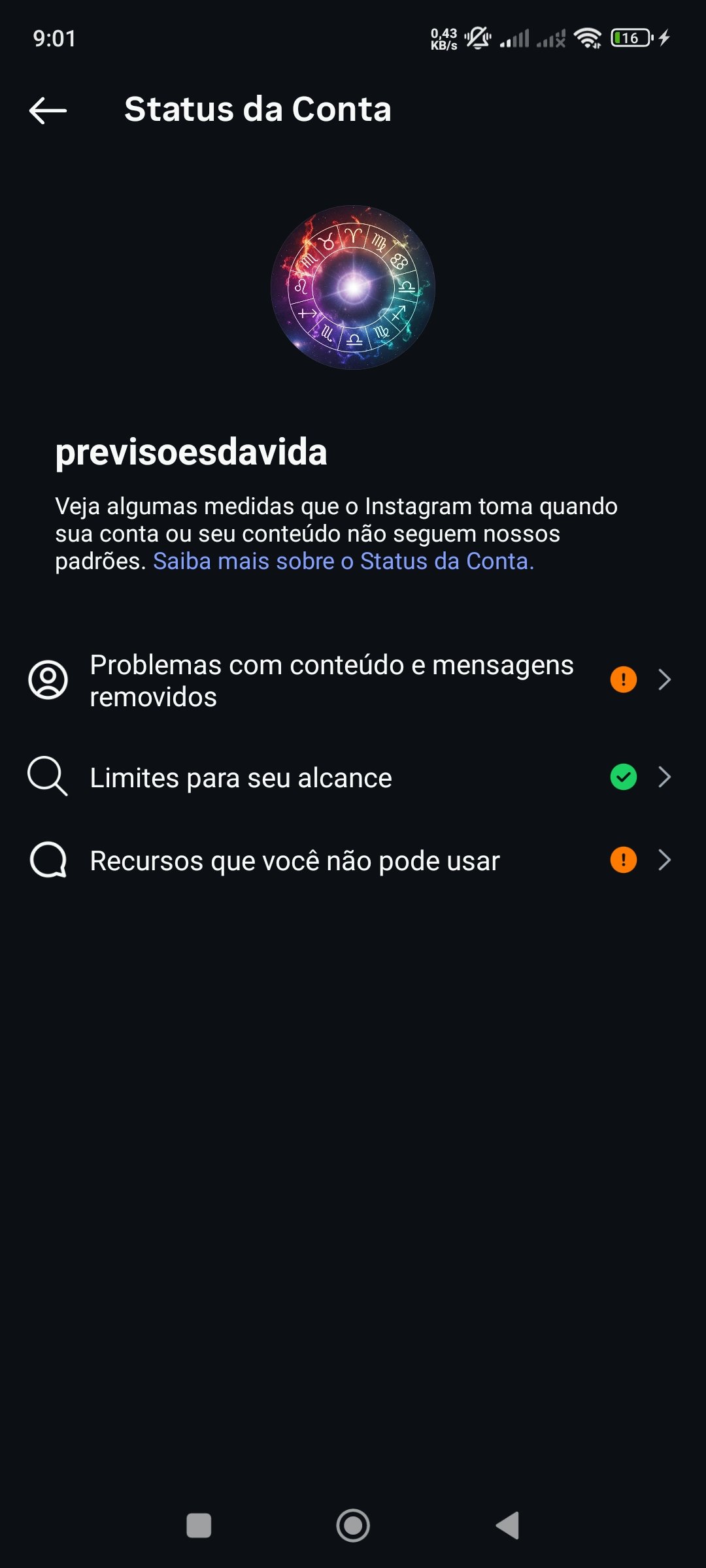Open recent apps with square button
Image resolution: width=706 pixels, height=1568 pixels.
tap(199, 1526)
